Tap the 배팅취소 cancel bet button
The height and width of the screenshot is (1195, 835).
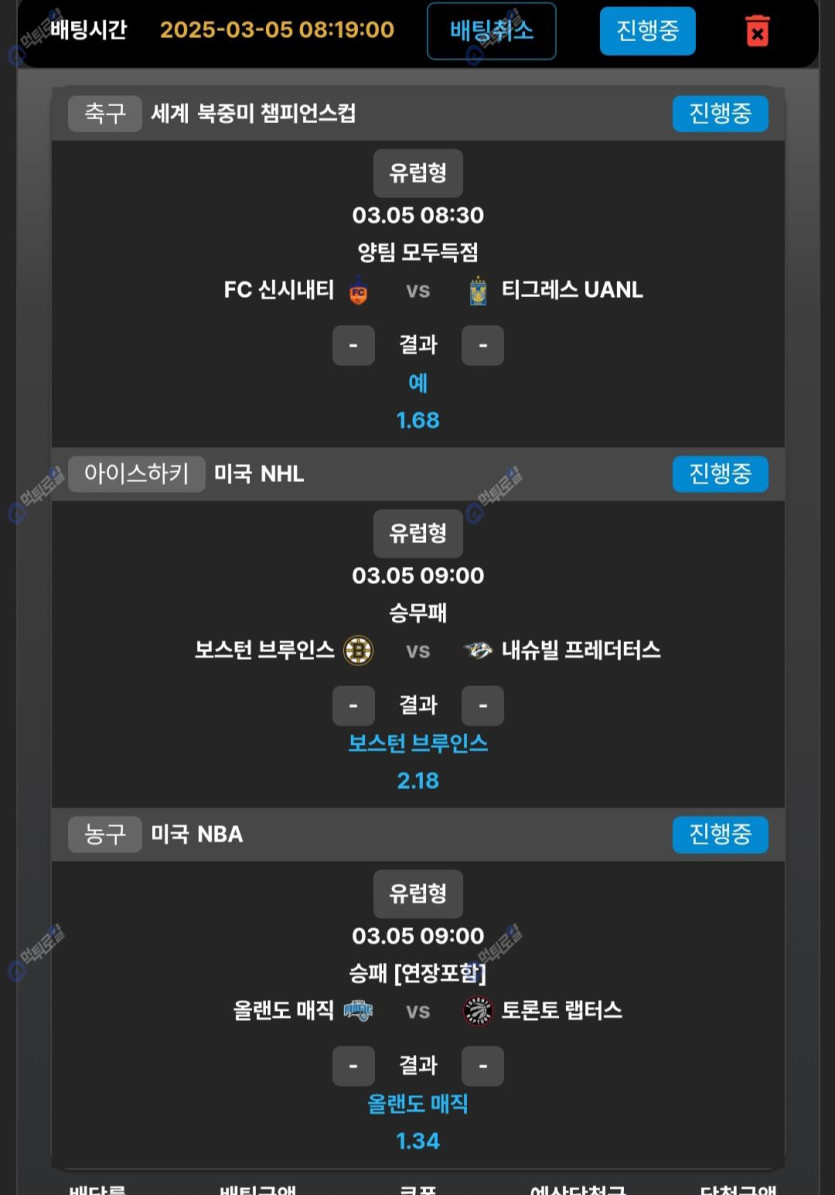[x=491, y=31]
